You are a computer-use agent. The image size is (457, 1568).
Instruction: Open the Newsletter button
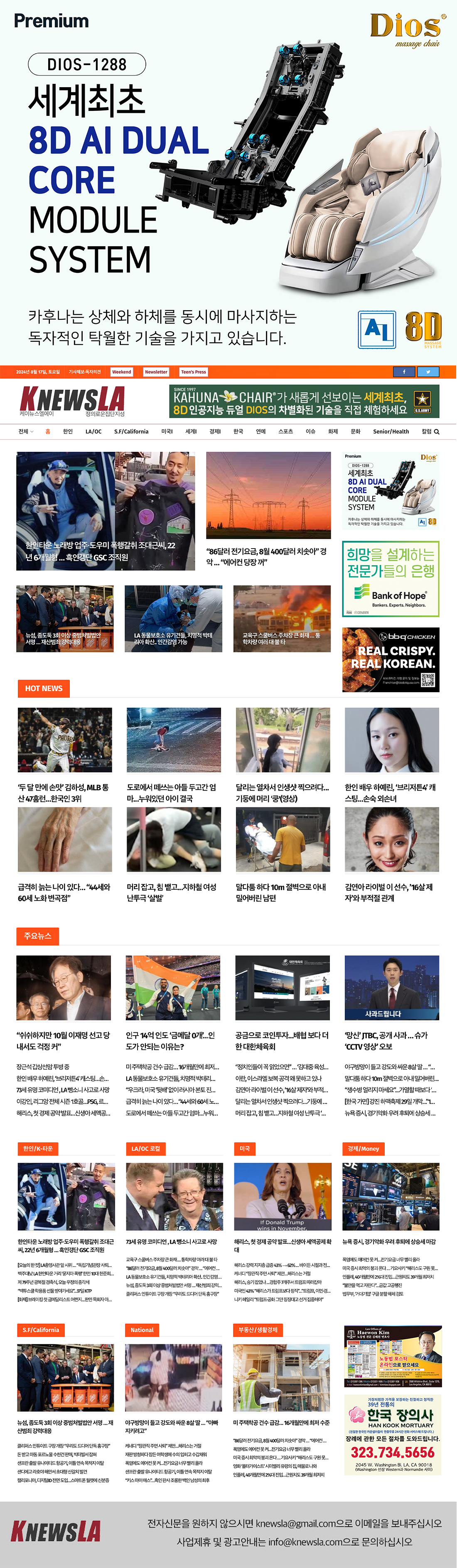tap(156, 372)
